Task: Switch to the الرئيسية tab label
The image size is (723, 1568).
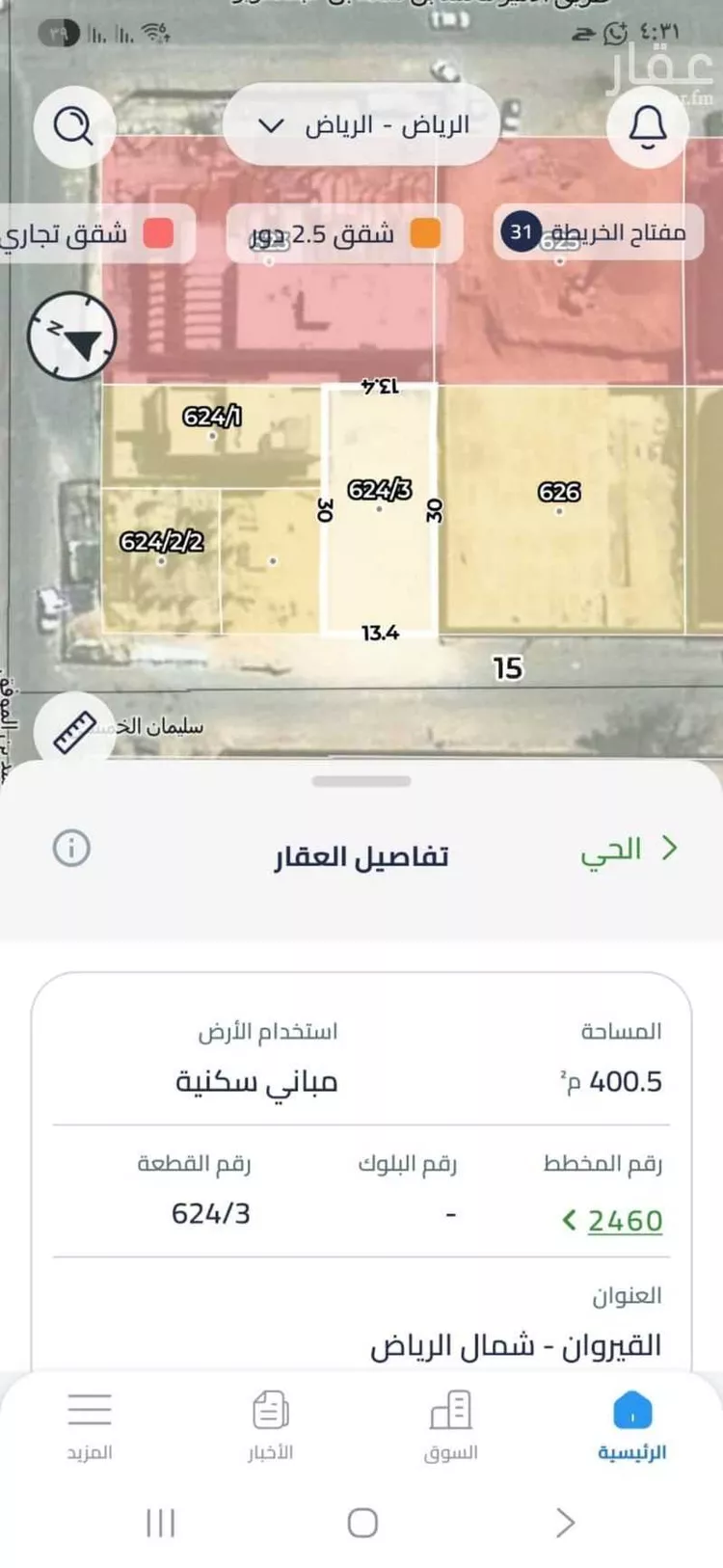Action: [632, 1450]
